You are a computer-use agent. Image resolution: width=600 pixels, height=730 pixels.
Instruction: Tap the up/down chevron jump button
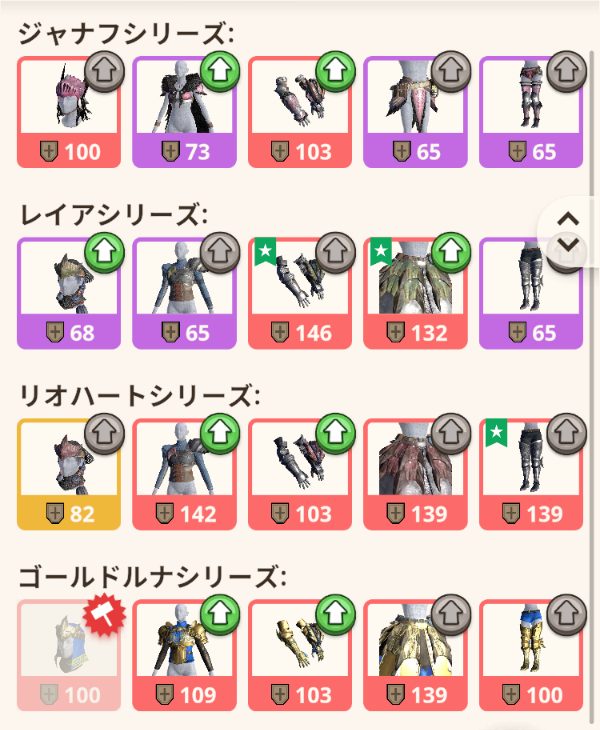pos(568,231)
